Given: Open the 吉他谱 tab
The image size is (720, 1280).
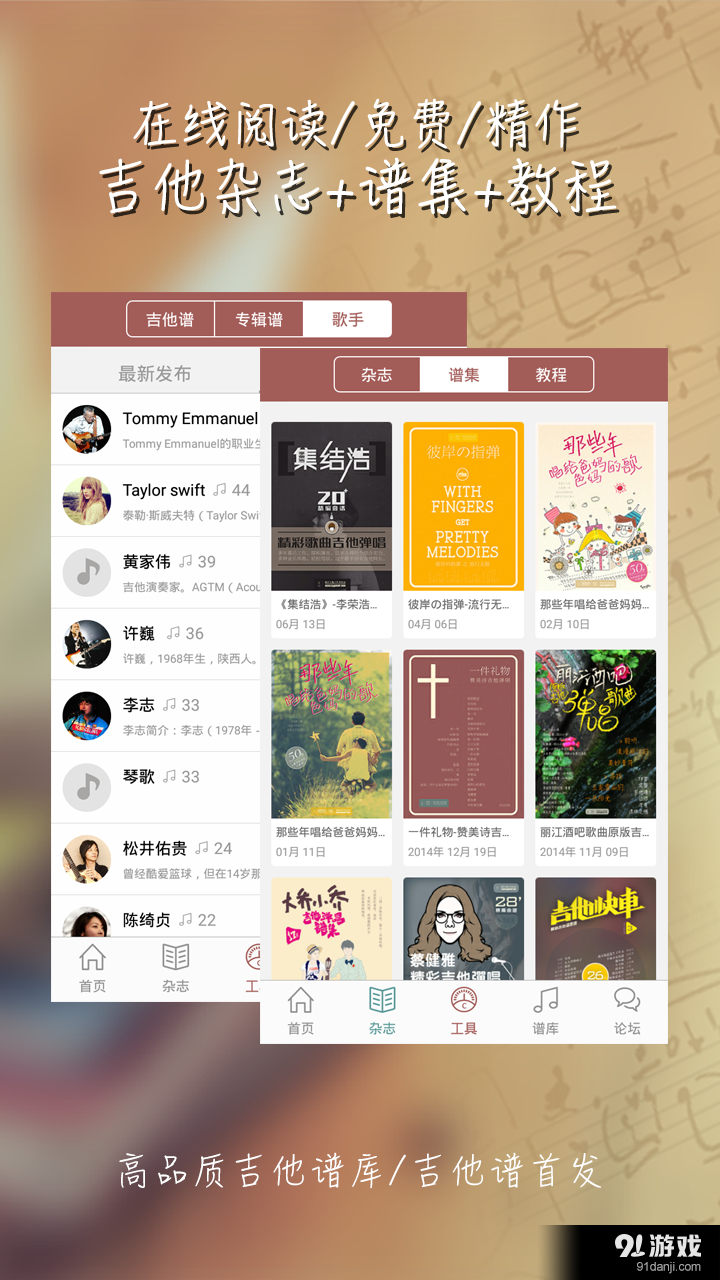Looking at the screenshot, I should [169, 318].
